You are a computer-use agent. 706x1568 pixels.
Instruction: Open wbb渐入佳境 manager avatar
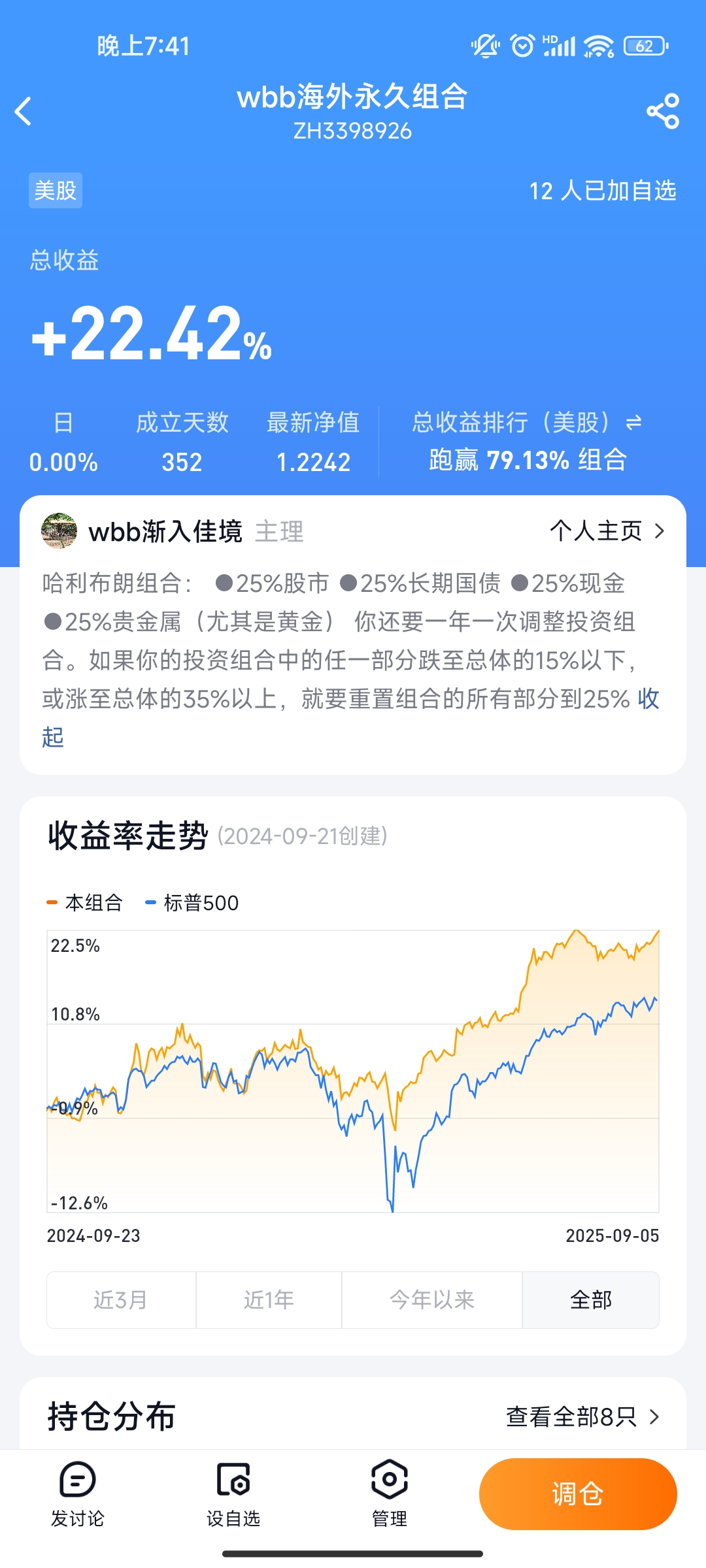[x=59, y=531]
